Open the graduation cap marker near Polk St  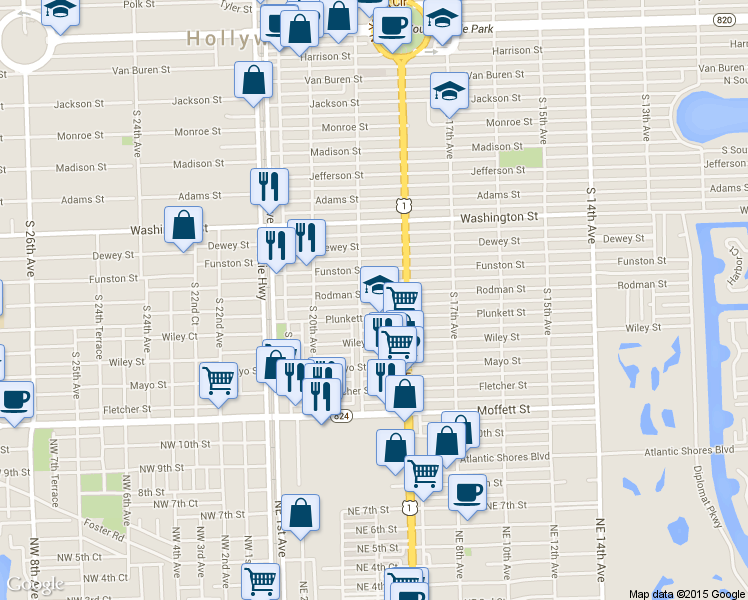click(x=61, y=11)
